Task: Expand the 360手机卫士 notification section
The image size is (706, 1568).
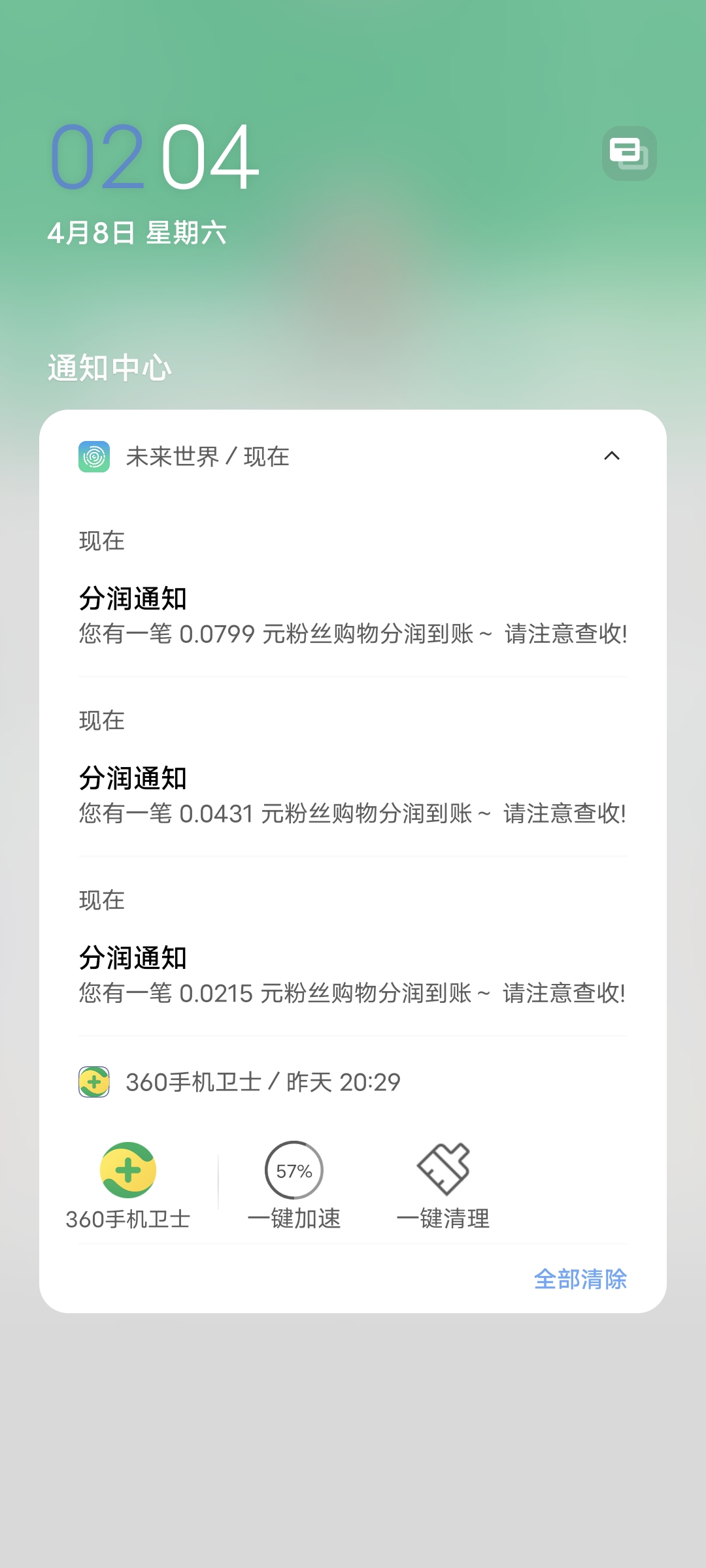Action: [x=261, y=1081]
